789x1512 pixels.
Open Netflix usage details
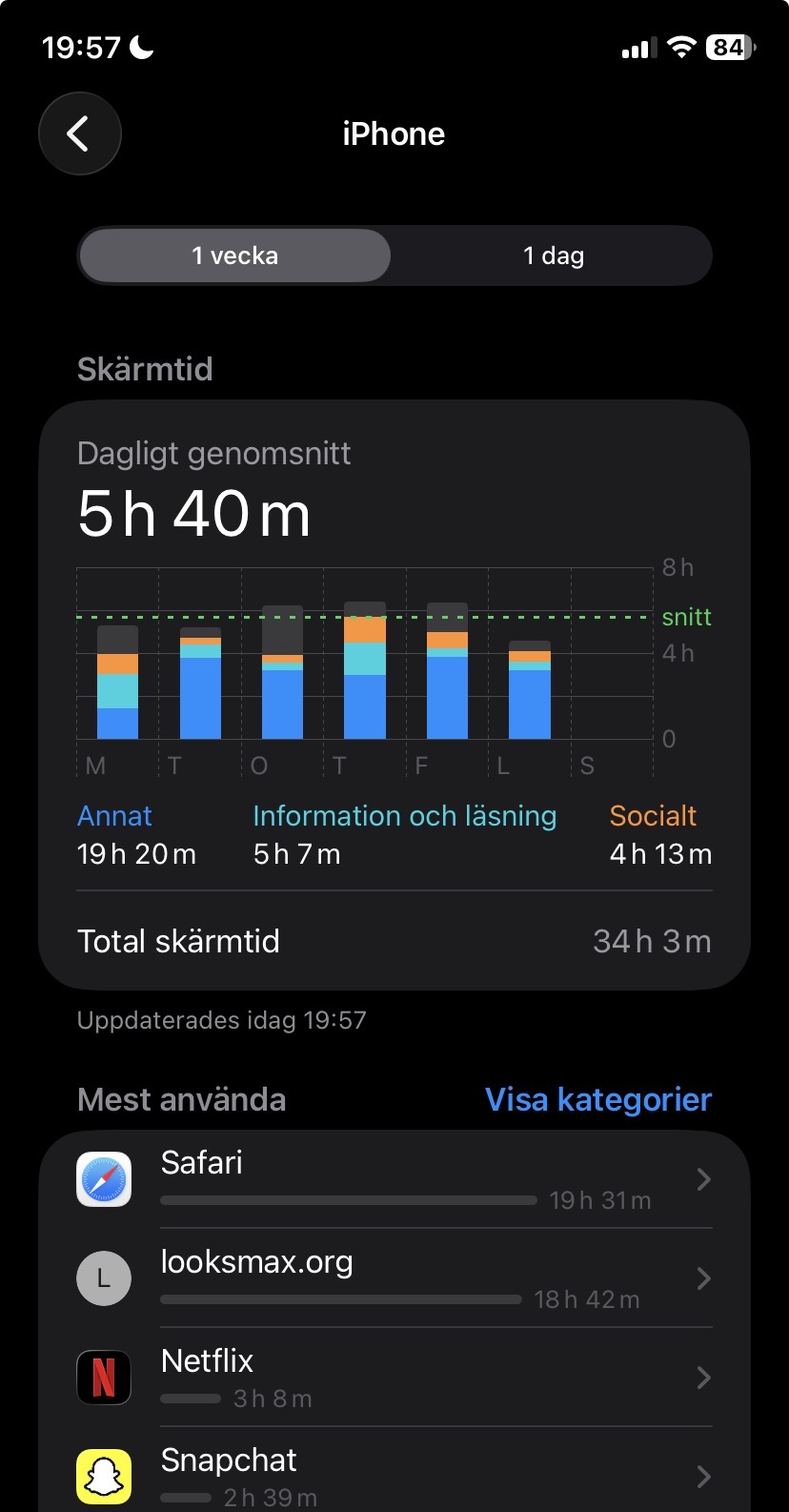pyautogui.click(x=394, y=1378)
